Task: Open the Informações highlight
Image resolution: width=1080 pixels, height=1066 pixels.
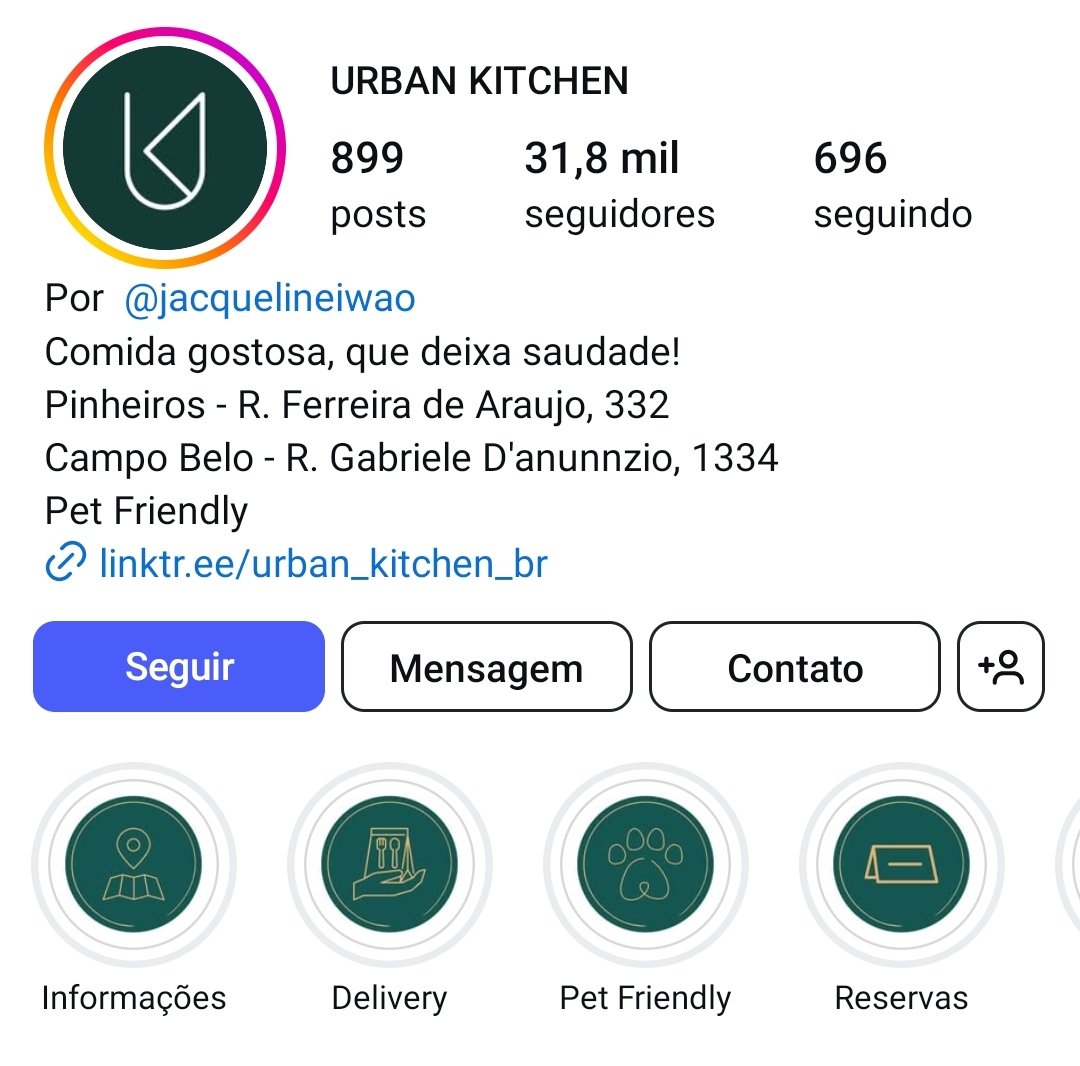Action: coord(134,863)
